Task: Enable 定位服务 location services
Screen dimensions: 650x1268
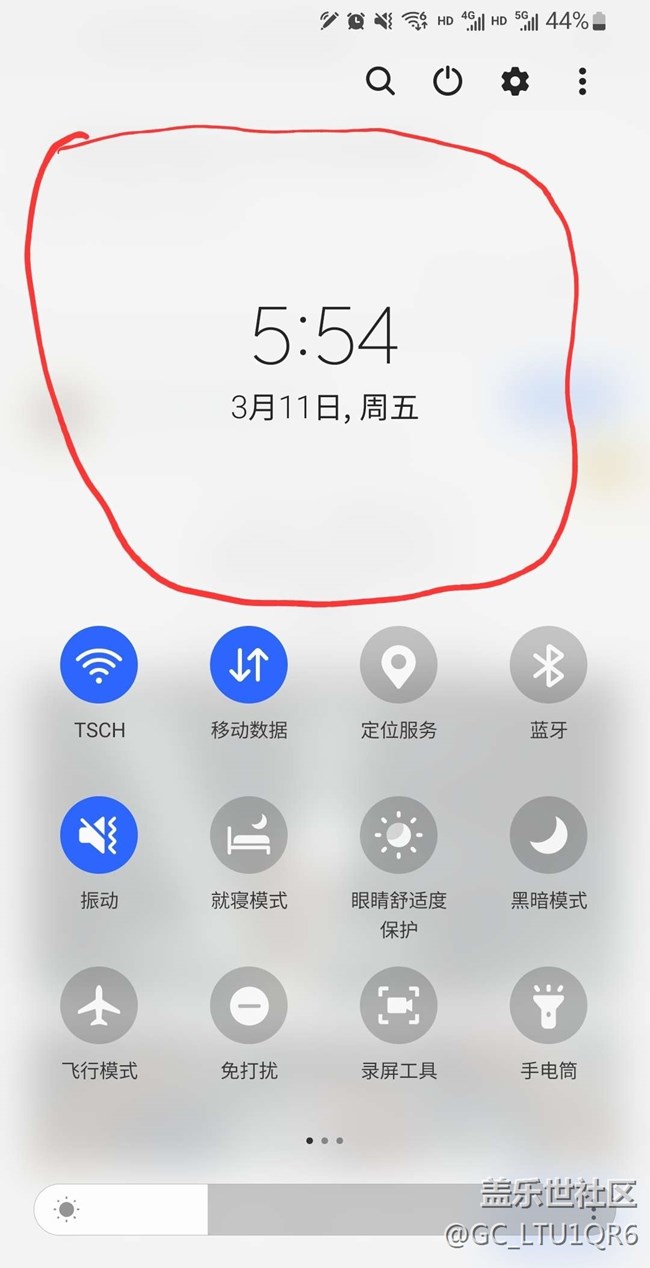Action: point(399,665)
